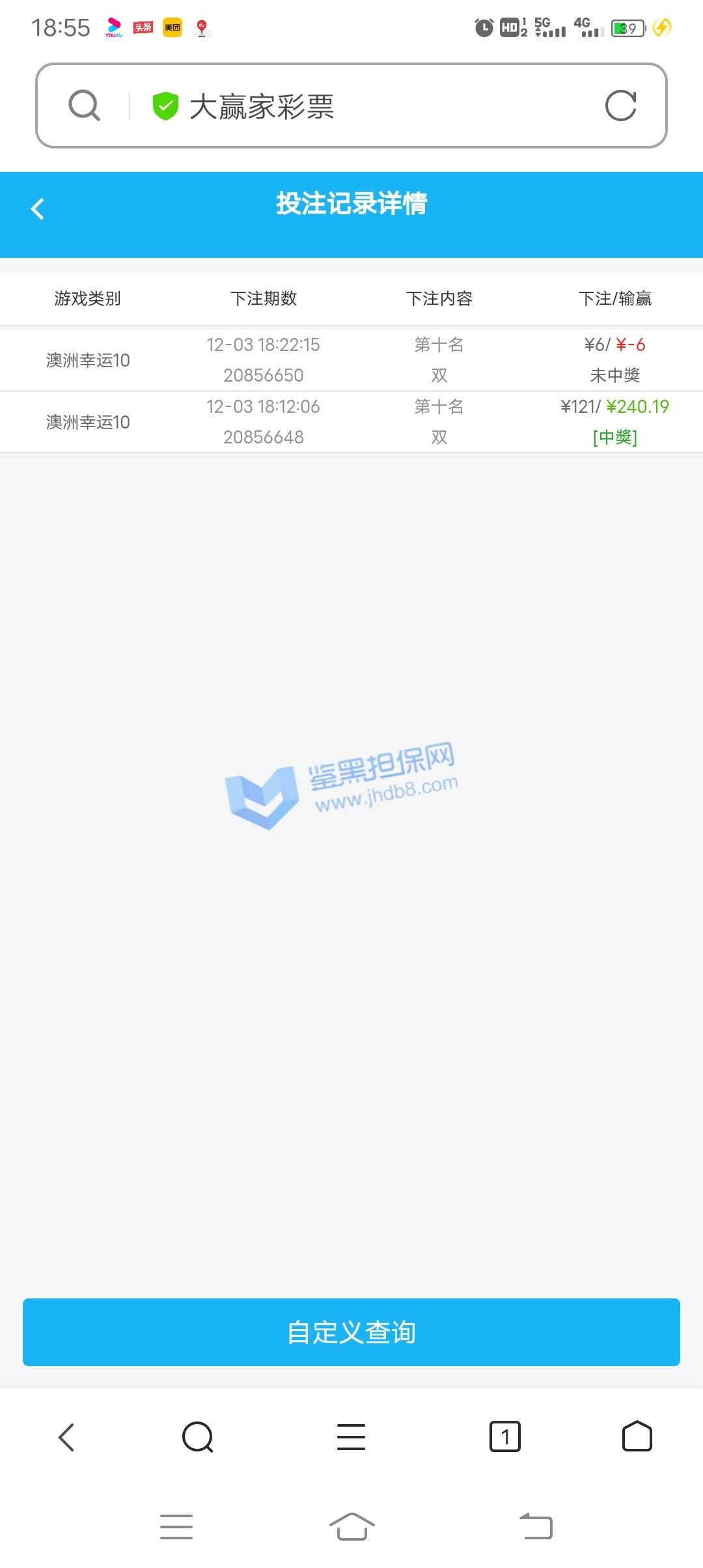Open the bet record for period 20856648
This screenshot has height=1568, width=703.
351,422
